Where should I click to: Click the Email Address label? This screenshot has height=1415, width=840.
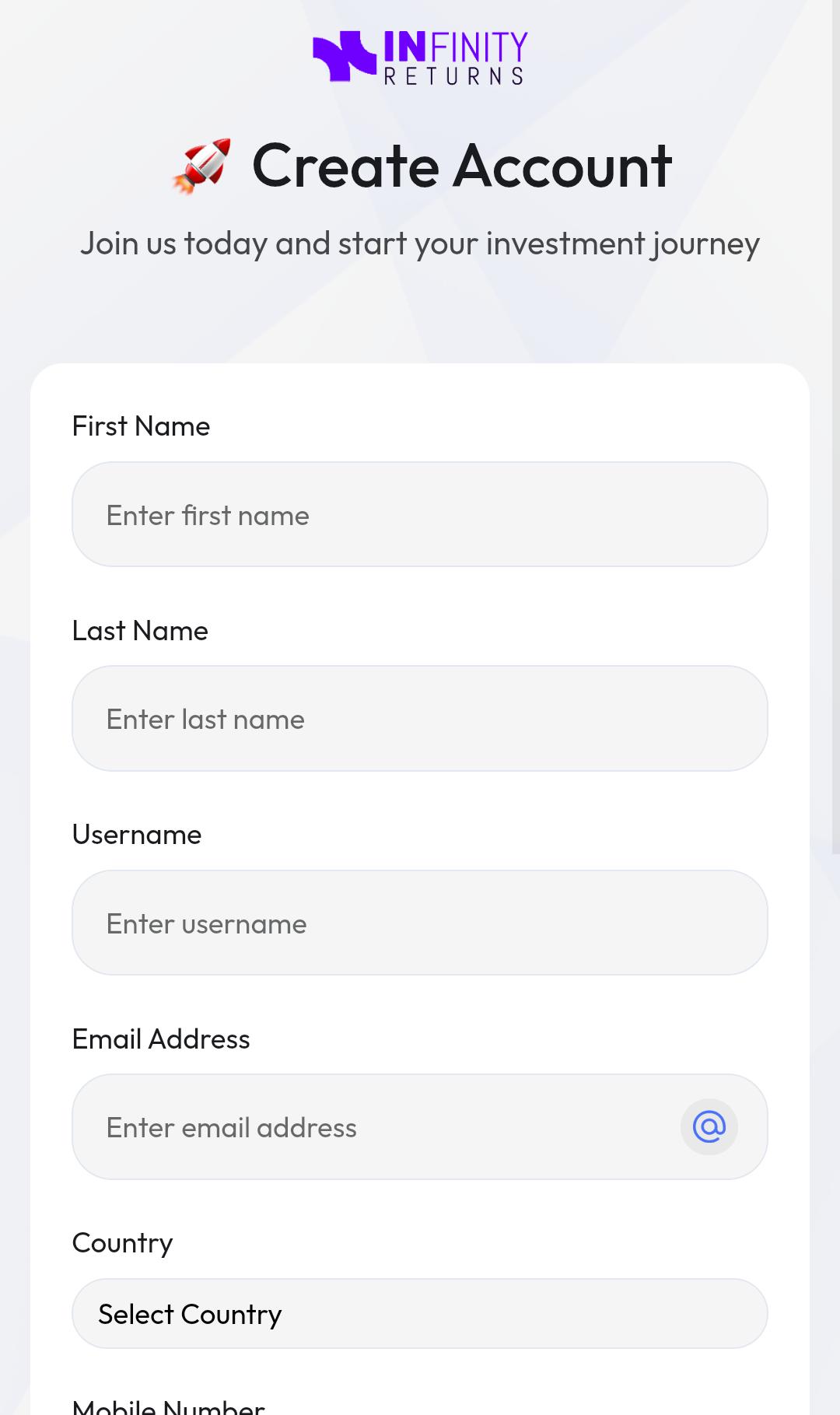pyautogui.click(x=161, y=1038)
